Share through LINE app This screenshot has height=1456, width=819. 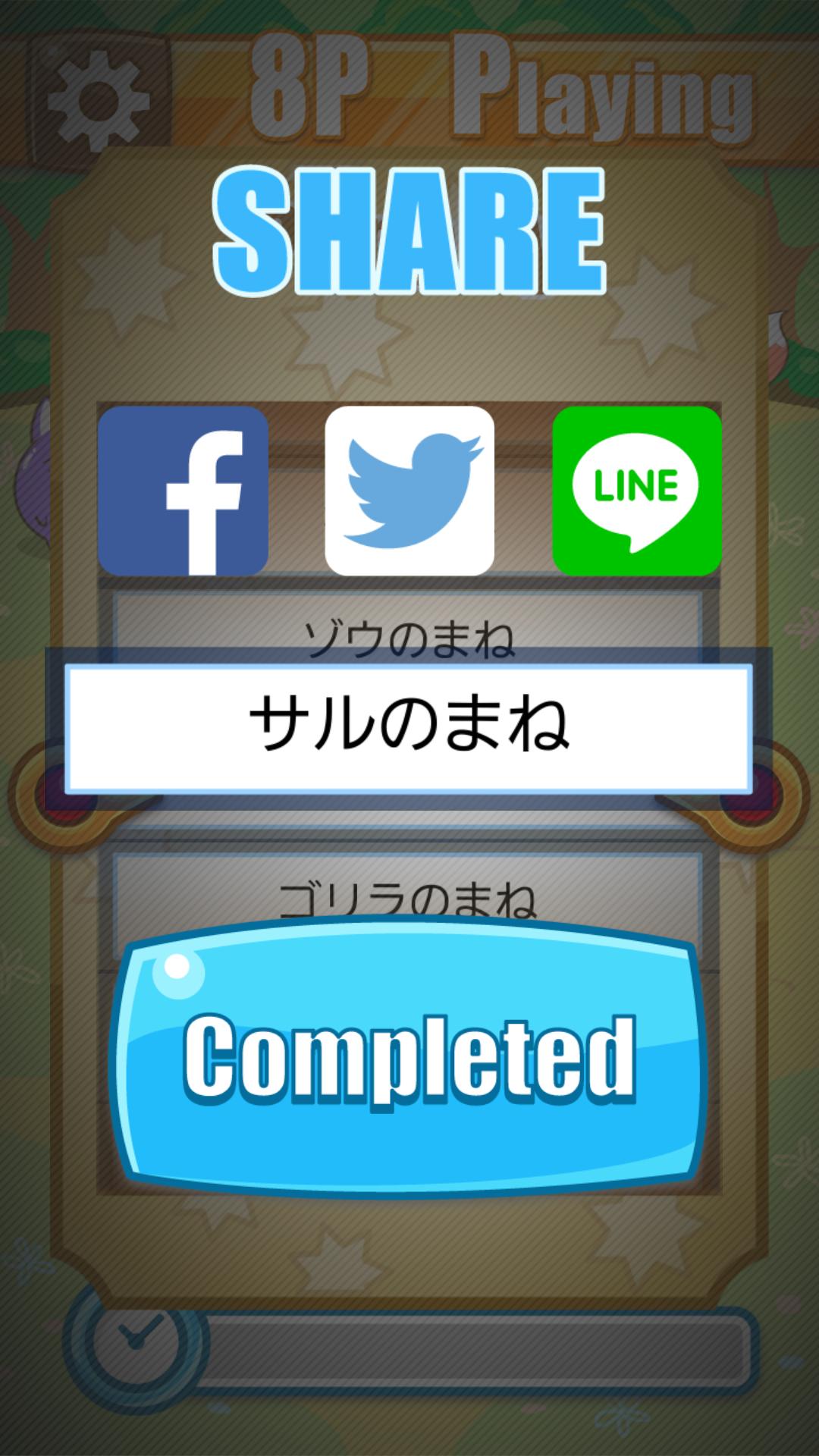[636, 491]
